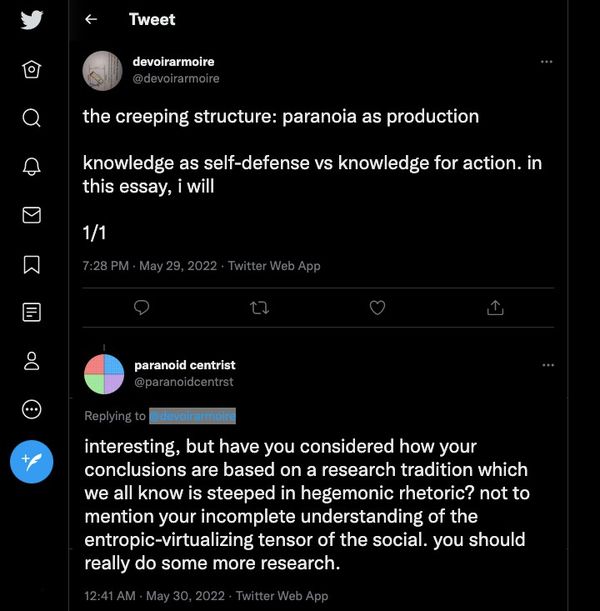Open the Messages envelope
The width and height of the screenshot is (600, 611).
pos(31,215)
